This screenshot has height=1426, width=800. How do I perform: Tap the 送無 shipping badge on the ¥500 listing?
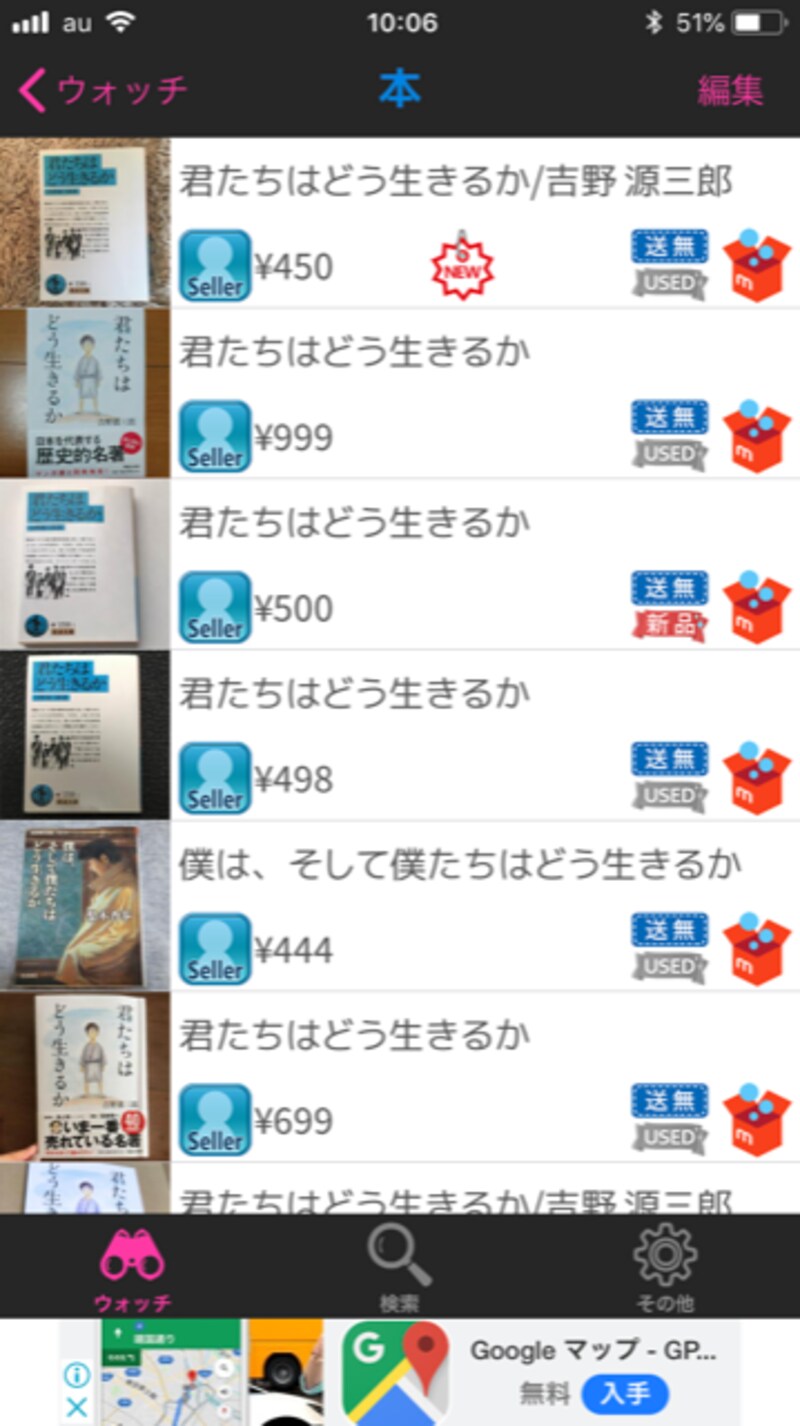(668, 587)
